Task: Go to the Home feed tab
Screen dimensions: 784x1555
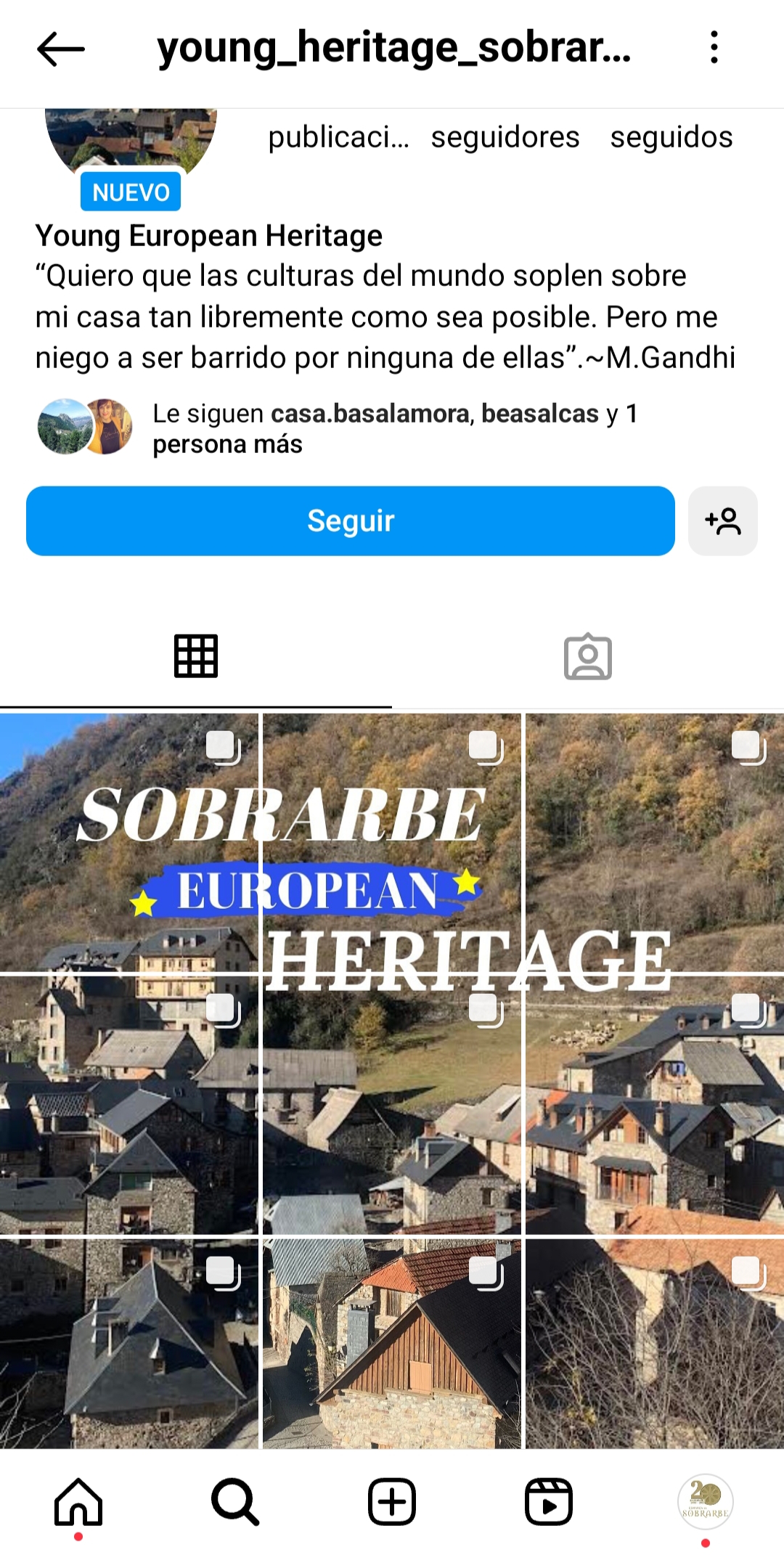Action: click(78, 1501)
